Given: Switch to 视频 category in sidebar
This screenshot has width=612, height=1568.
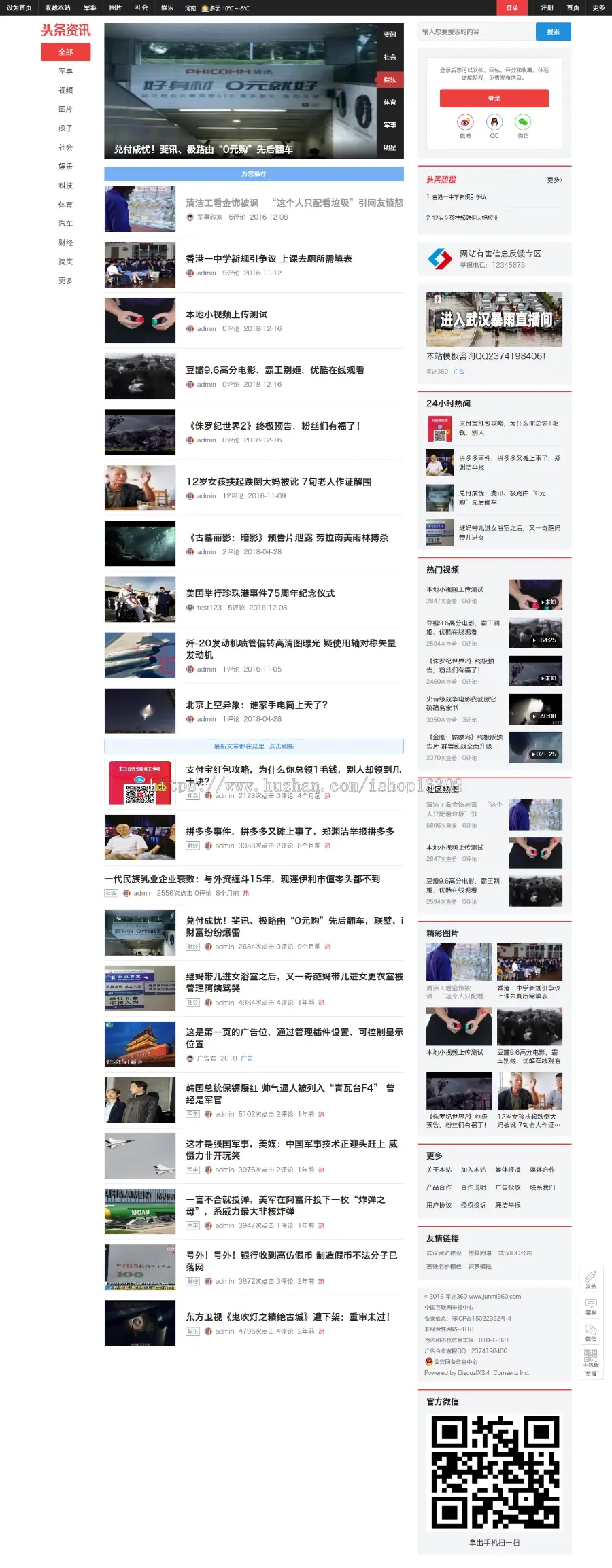Looking at the screenshot, I should [65, 90].
